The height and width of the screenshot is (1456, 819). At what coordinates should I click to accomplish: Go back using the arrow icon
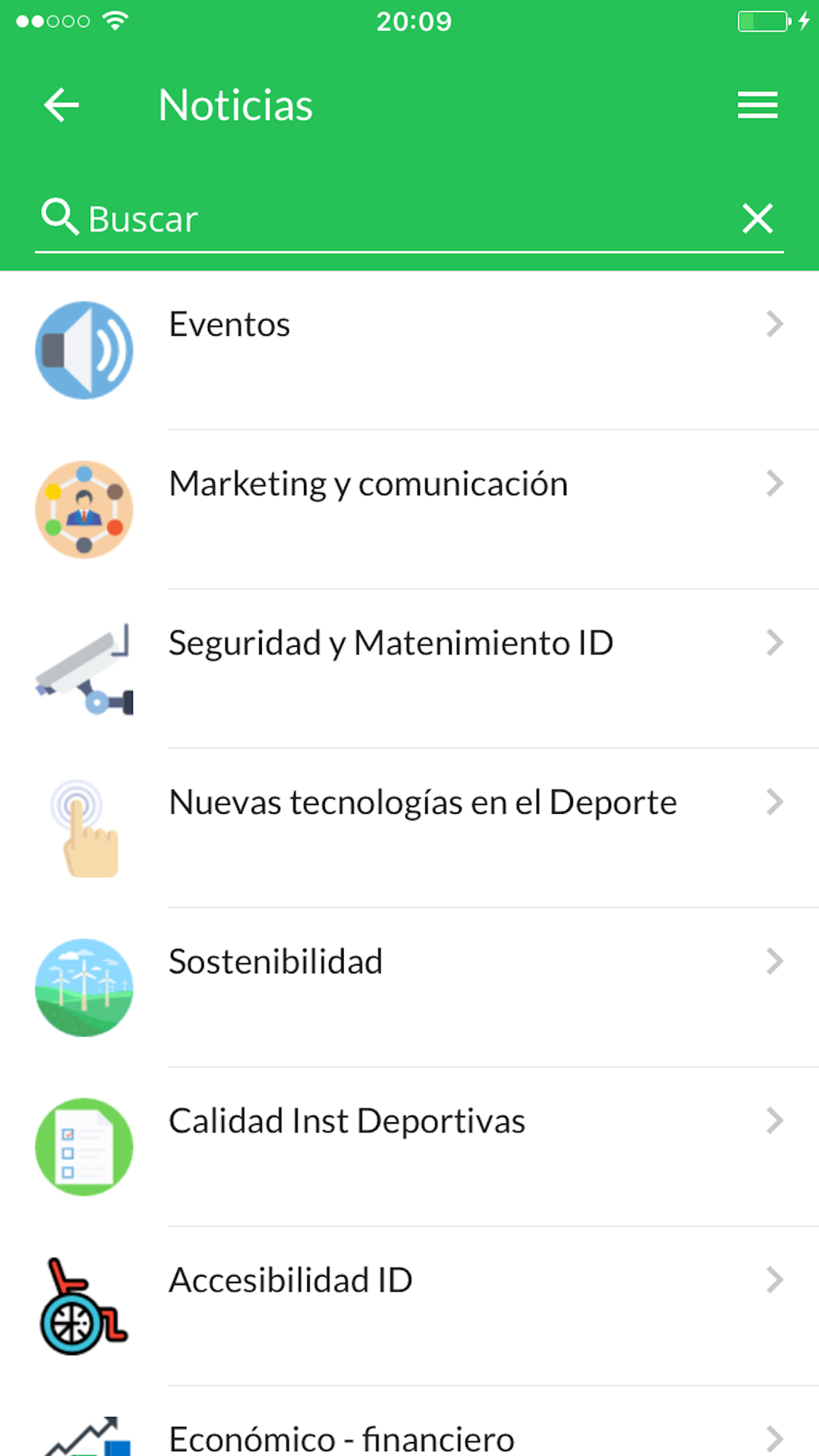[61, 105]
